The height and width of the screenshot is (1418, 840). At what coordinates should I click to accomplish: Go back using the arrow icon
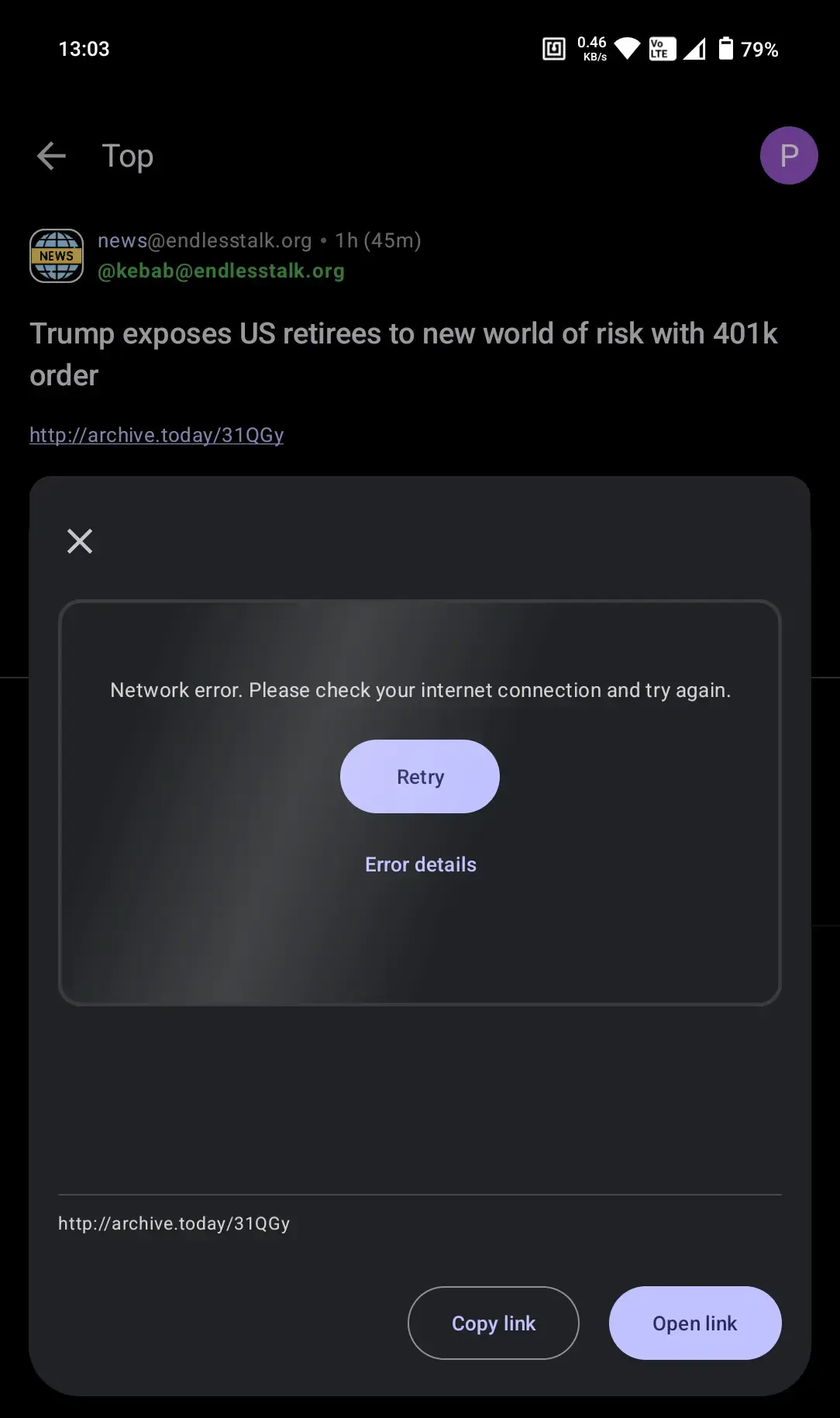(51, 156)
